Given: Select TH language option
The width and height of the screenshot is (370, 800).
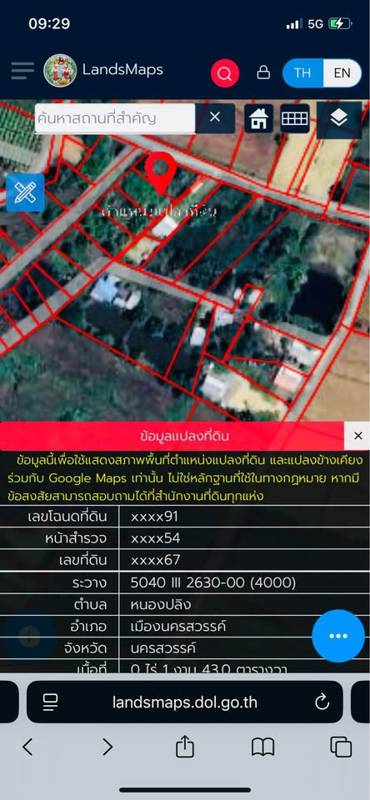Looking at the screenshot, I should (302, 73).
